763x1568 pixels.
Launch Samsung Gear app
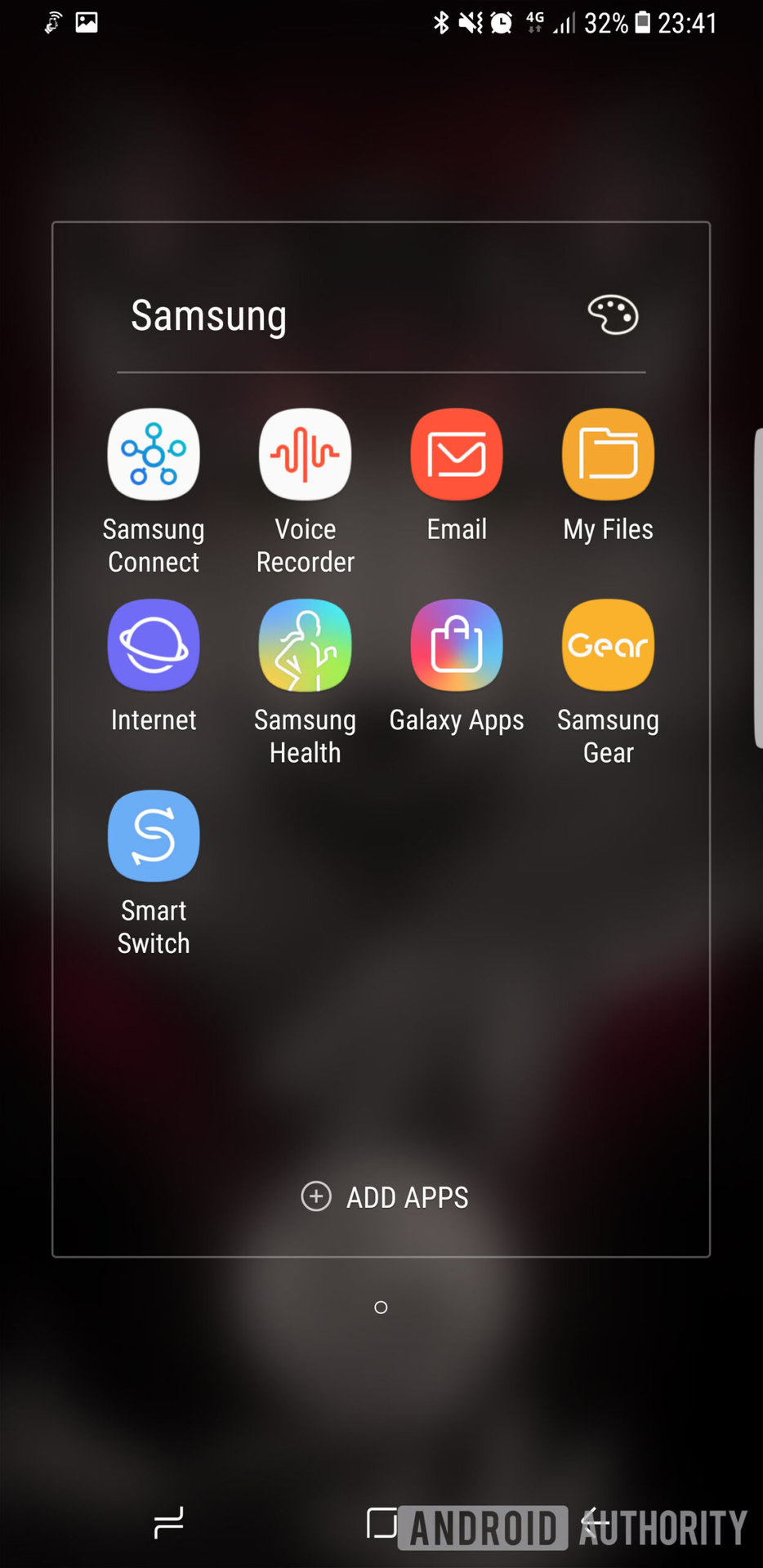pyautogui.click(x=608, y=646)
